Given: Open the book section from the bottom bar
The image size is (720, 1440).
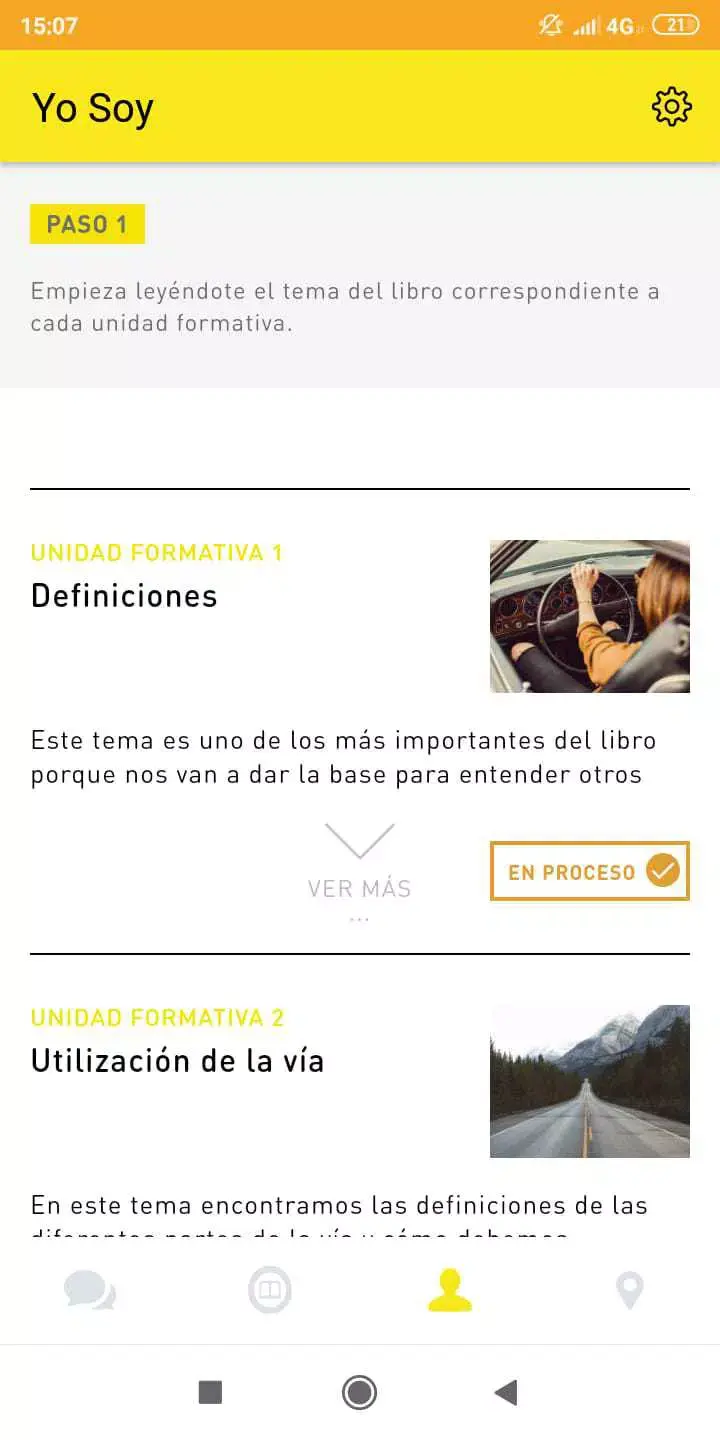Looking at the screenshot, I should [x=270, y=1290].
